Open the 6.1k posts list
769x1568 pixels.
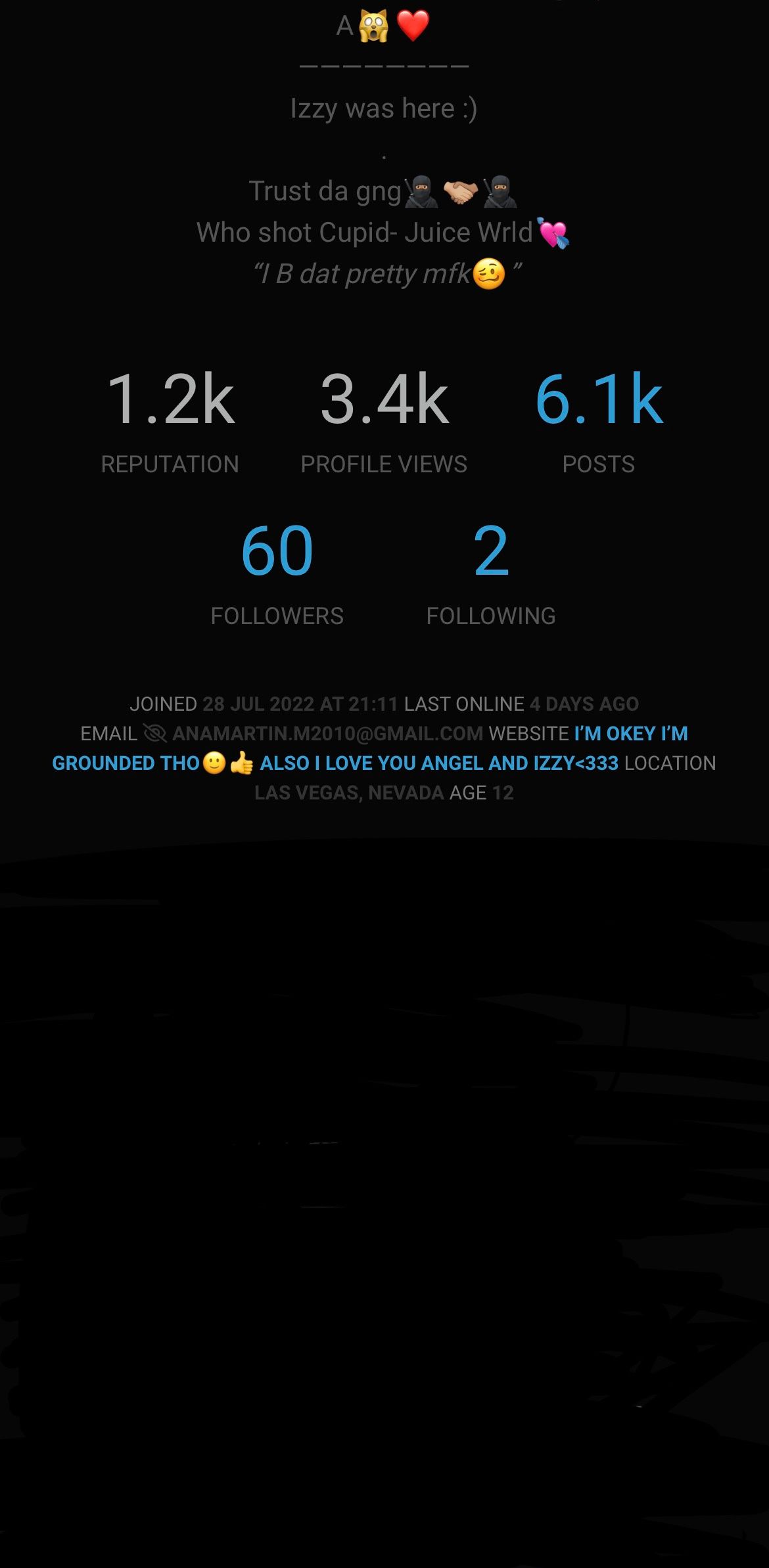[x=598, y=399]
